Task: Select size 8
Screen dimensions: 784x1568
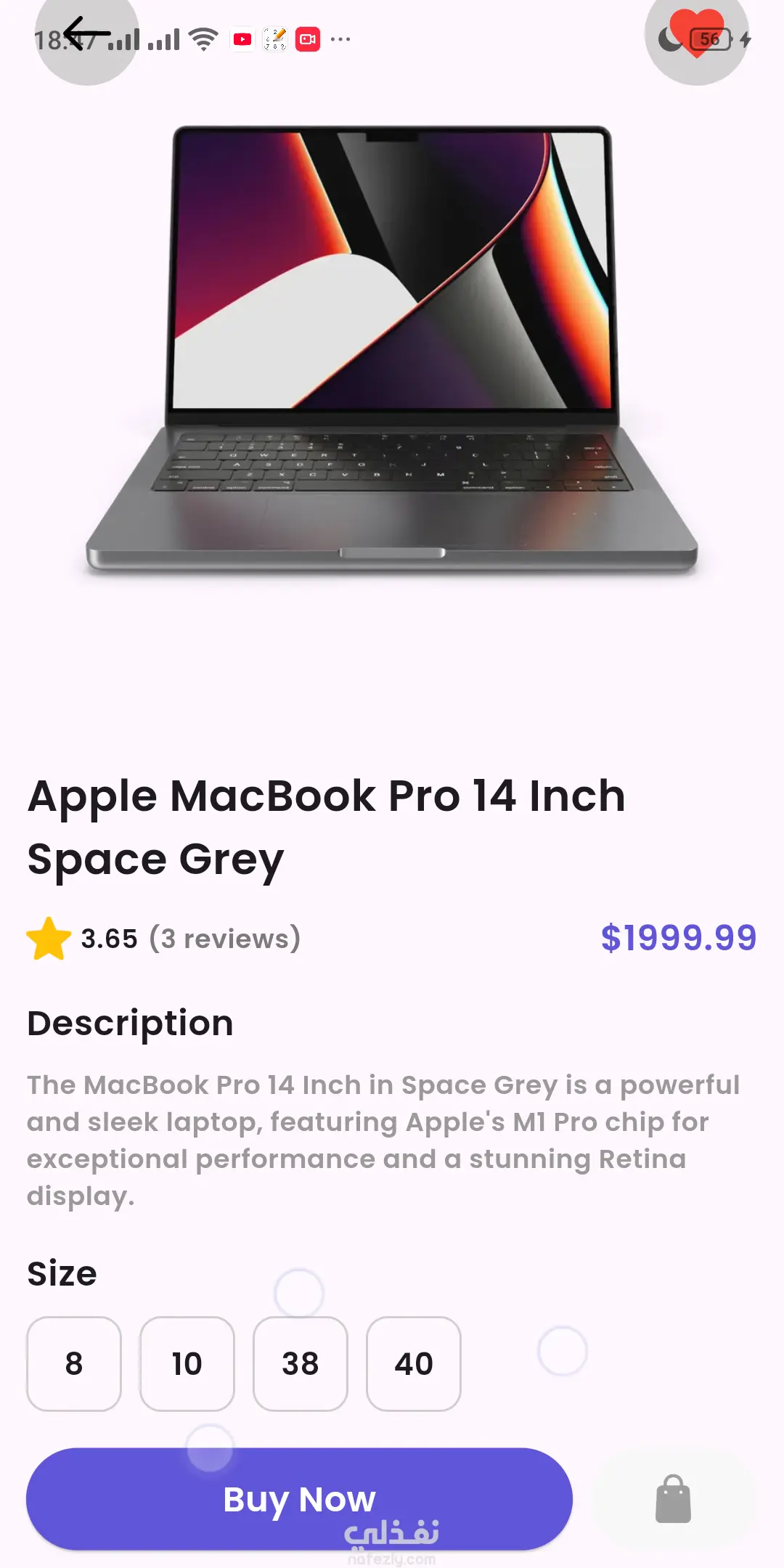Action: [x=74, y=1363]
